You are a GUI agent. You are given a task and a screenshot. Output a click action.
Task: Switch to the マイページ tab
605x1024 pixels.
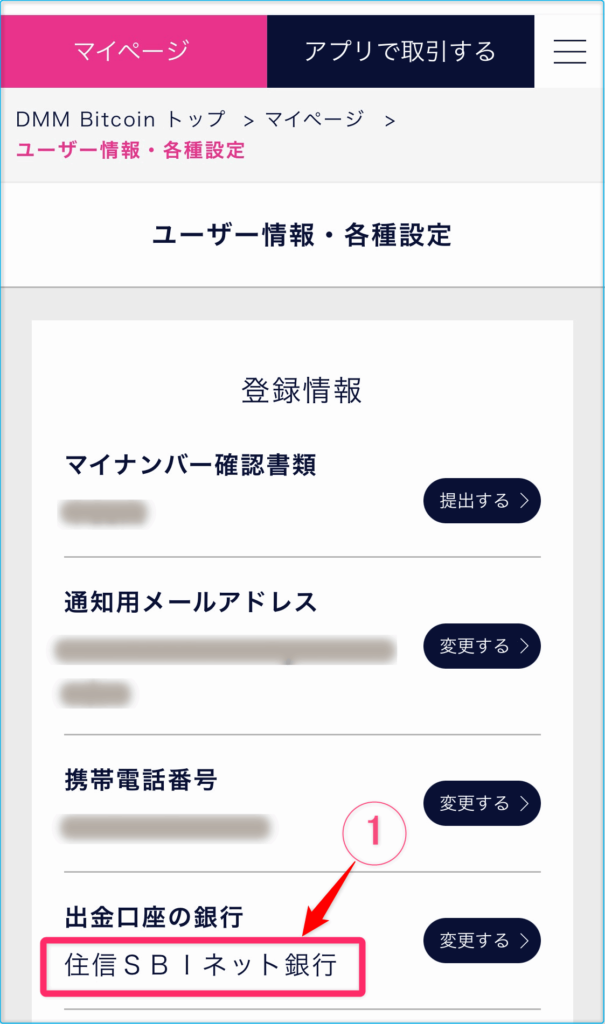pos(132,50)
